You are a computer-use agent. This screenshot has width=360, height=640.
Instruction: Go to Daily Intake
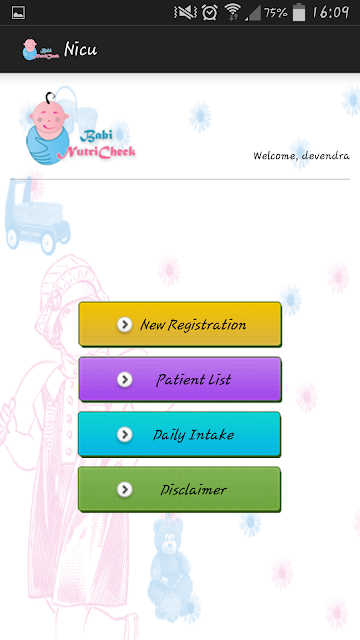[180, 434]
